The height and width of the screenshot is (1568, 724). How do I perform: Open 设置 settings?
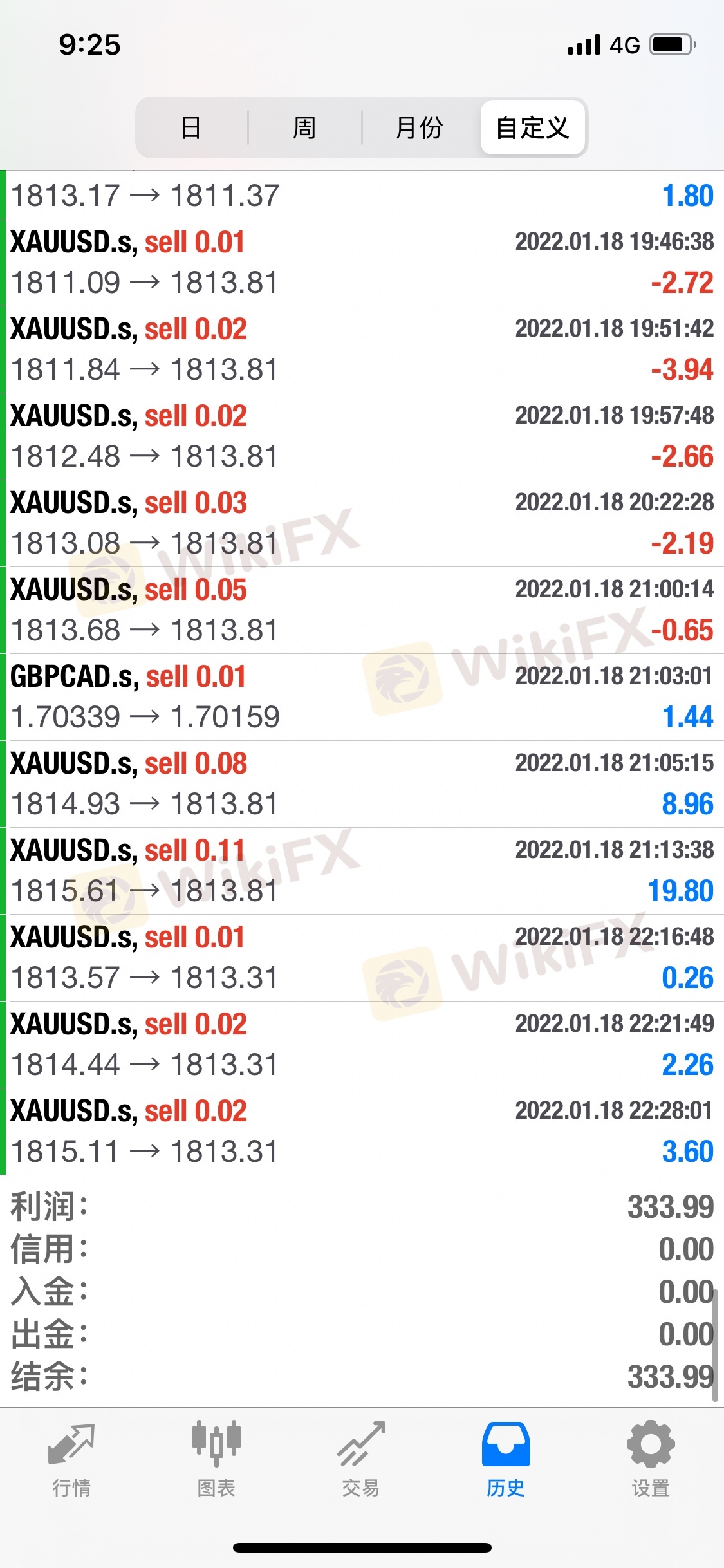coord(651,1459)
